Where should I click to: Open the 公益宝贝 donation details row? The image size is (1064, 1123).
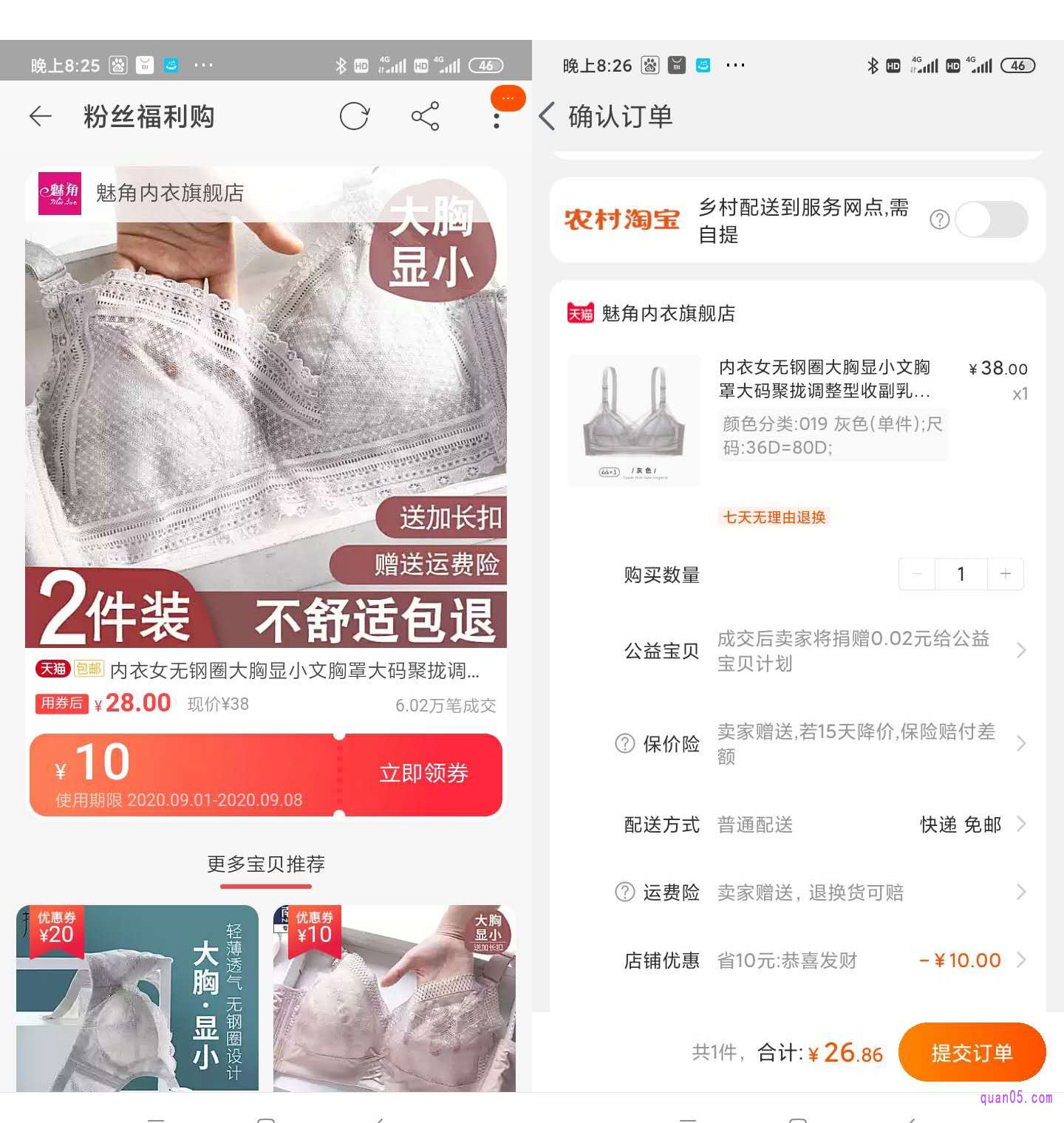tap(820, 651)
